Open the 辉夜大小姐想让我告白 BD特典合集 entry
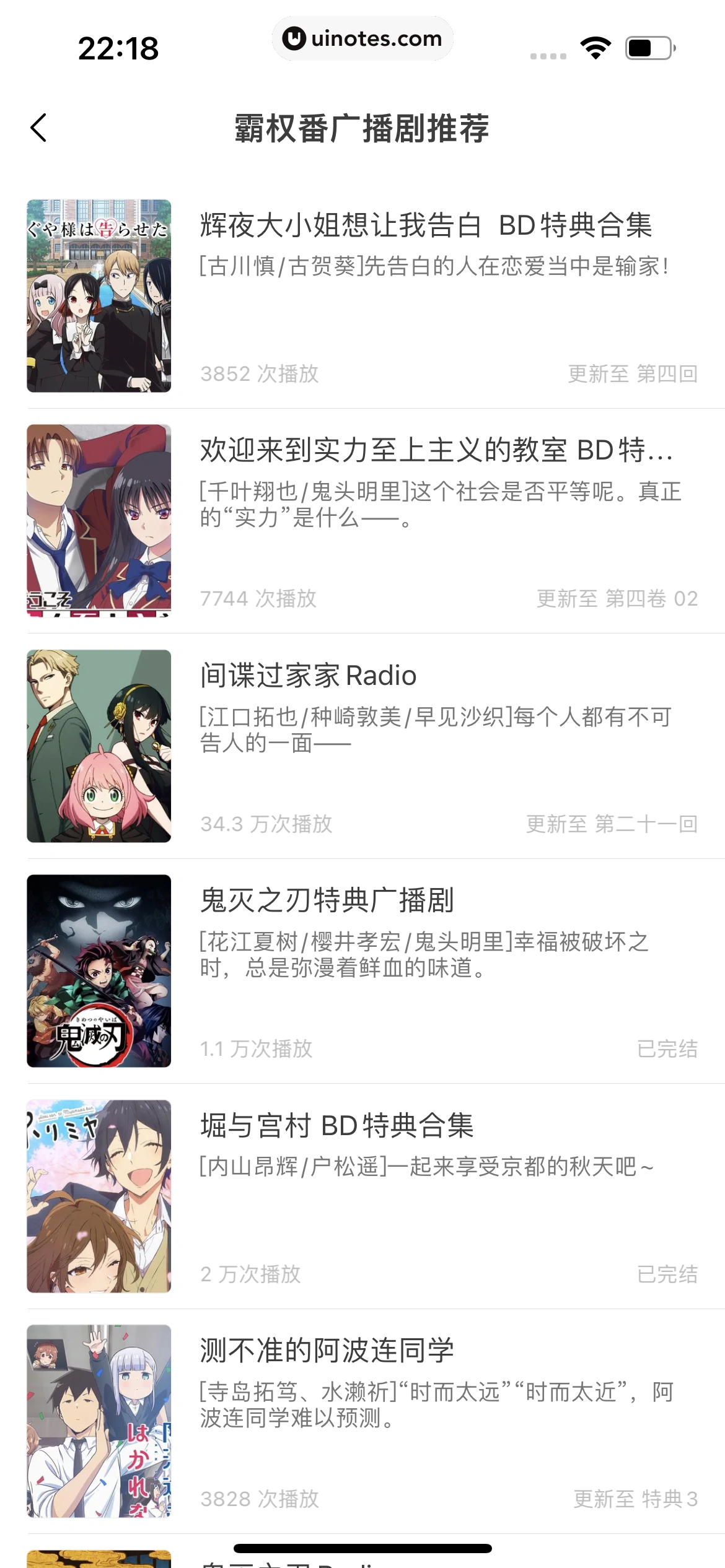 [x=428, y=227]
